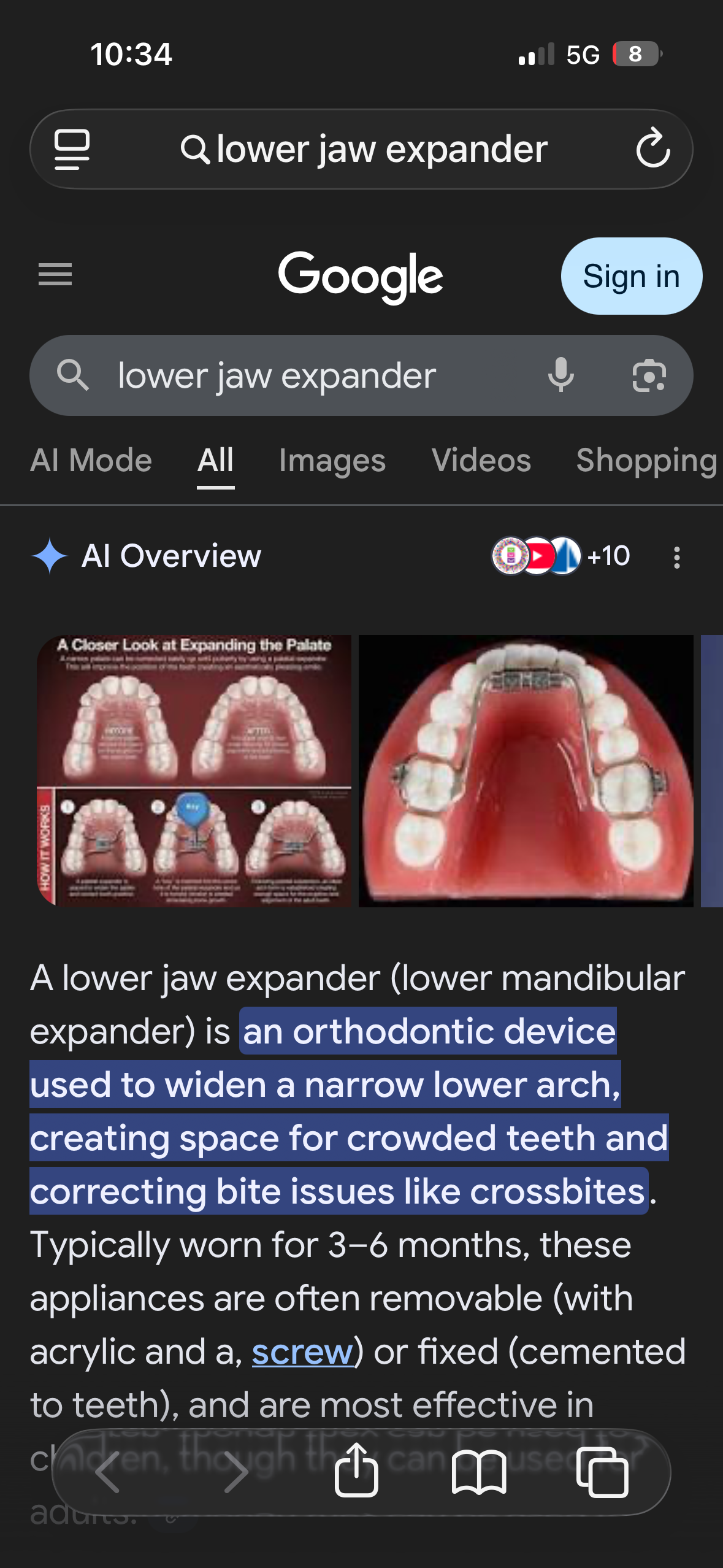
Task: Select the All results tab
Action: point(215,461)
